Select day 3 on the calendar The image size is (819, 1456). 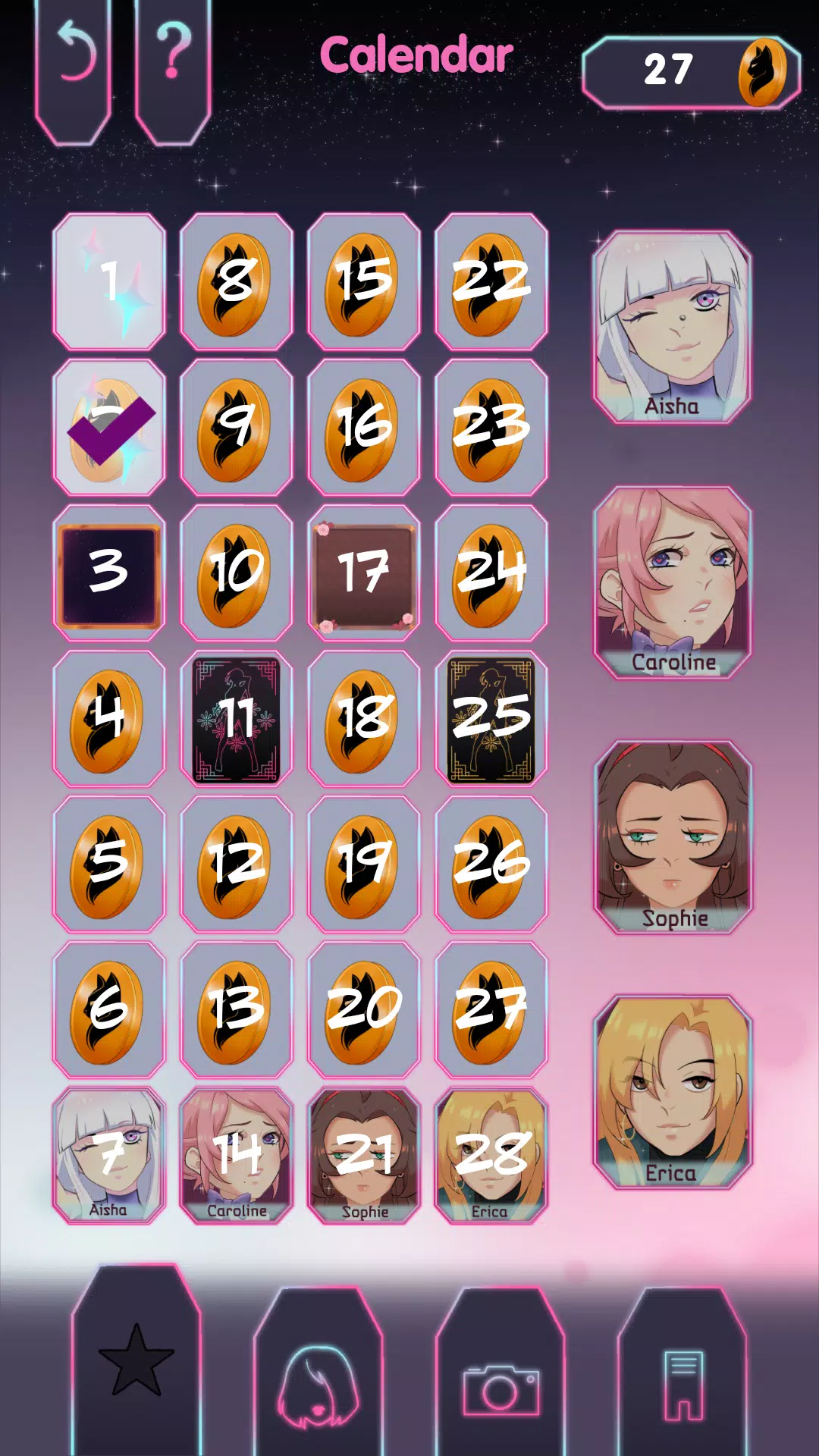[109, 574]
